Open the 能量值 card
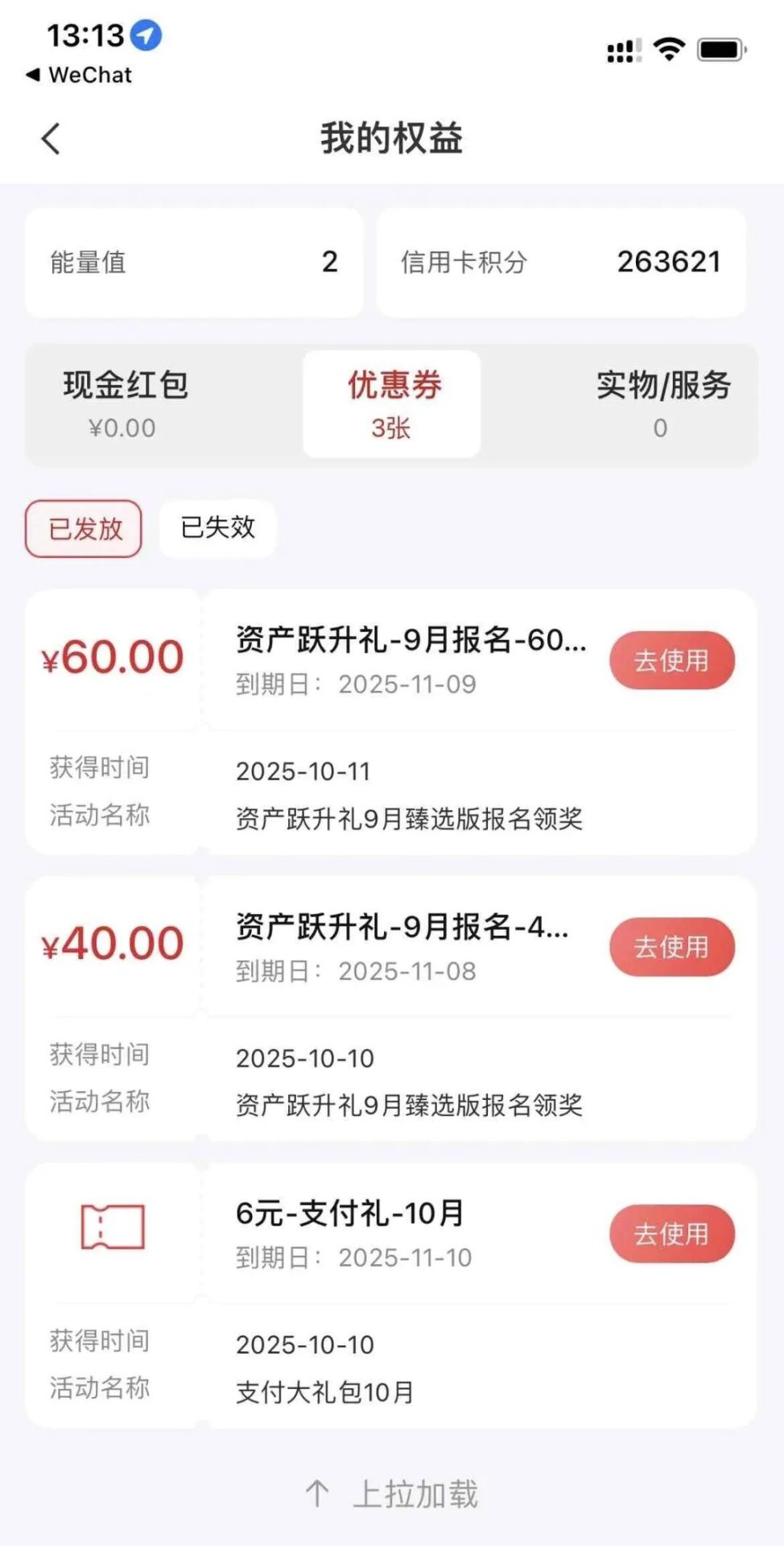Screen dimensions: 784x1546 [194, 262]
